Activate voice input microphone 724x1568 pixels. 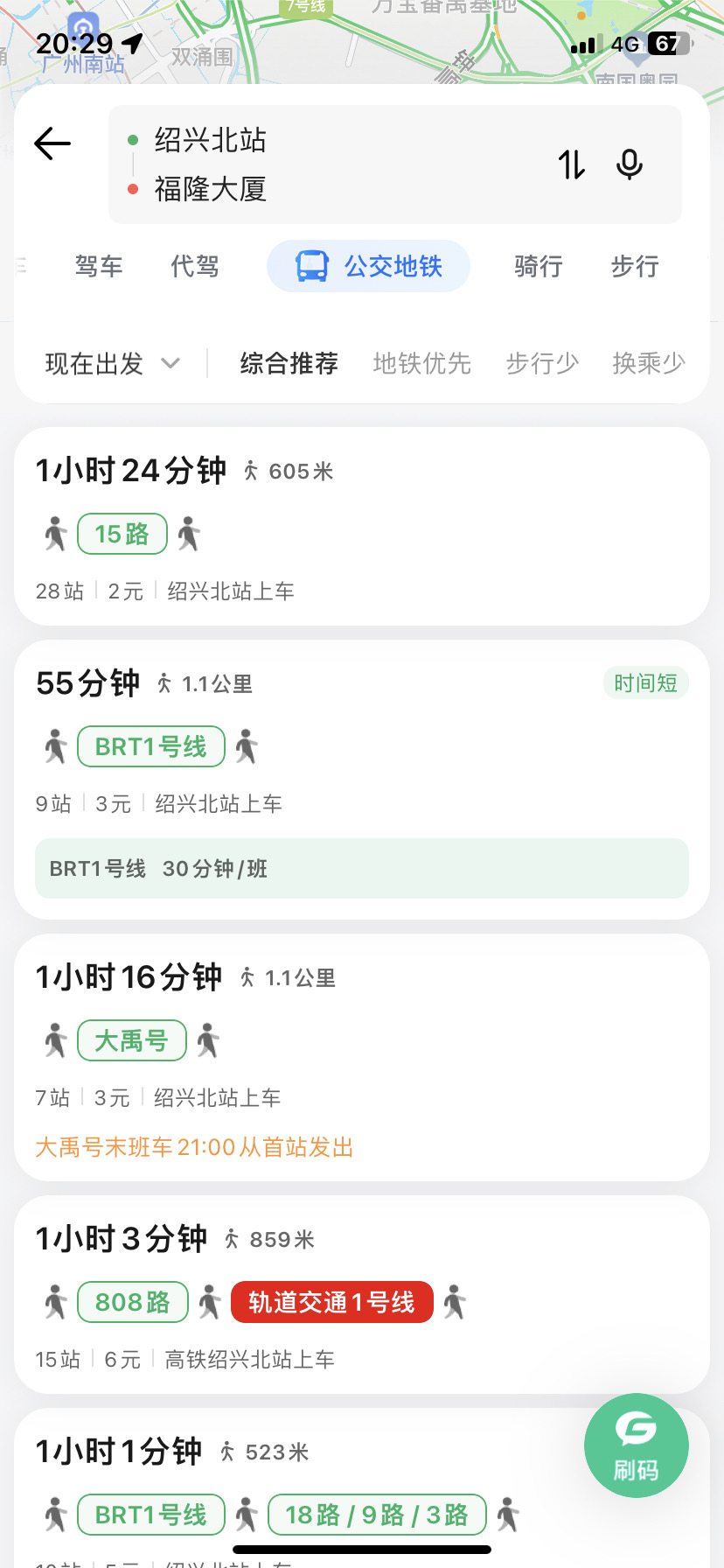[x=630, y=164]
